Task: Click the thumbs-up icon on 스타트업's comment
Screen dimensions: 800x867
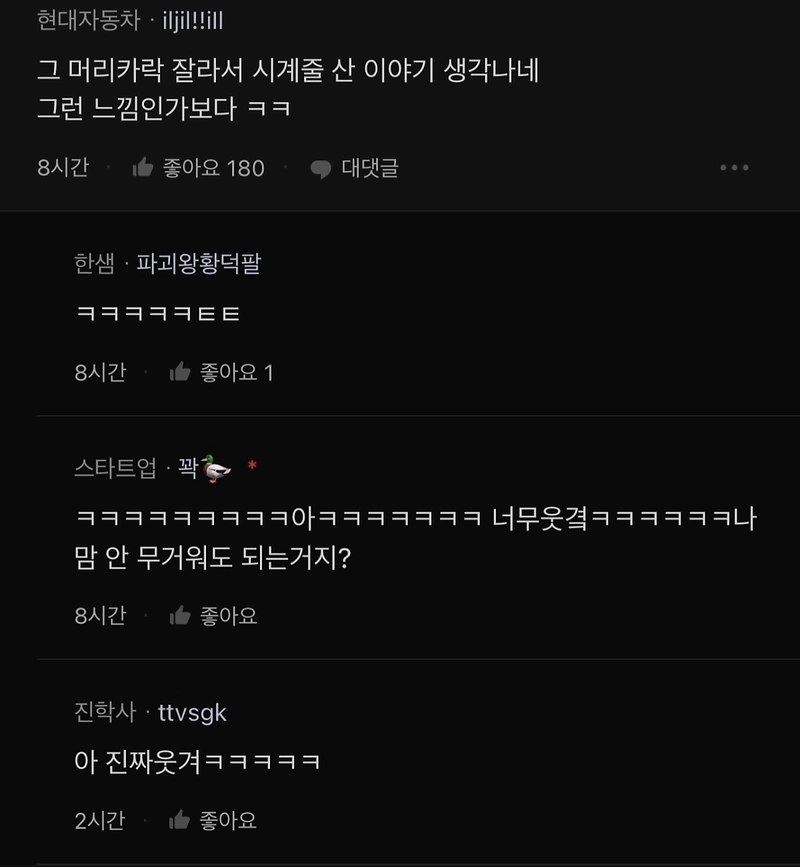Action: click(178, 616)
